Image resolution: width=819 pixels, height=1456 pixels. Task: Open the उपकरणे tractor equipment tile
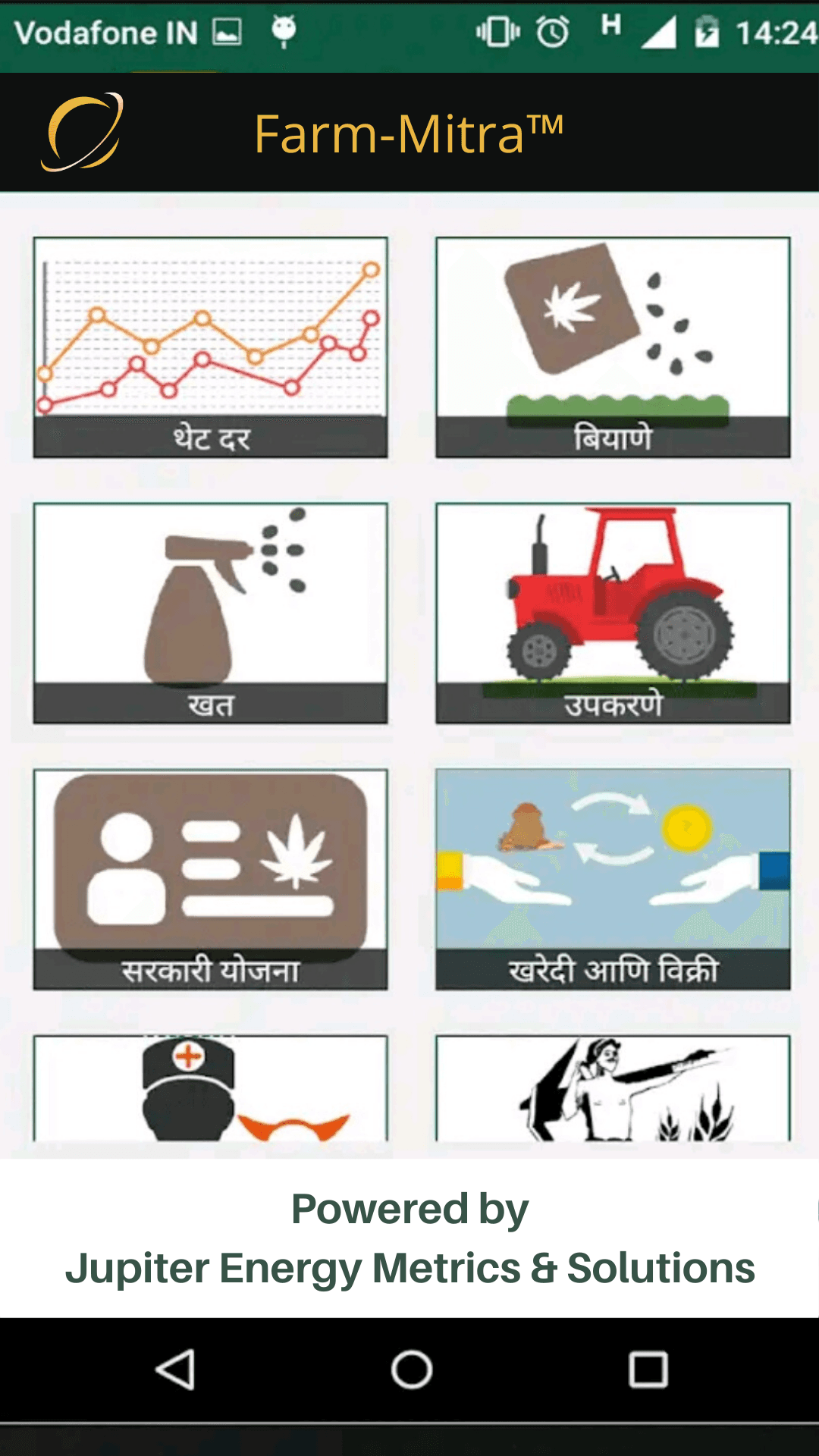click(613, 613)
